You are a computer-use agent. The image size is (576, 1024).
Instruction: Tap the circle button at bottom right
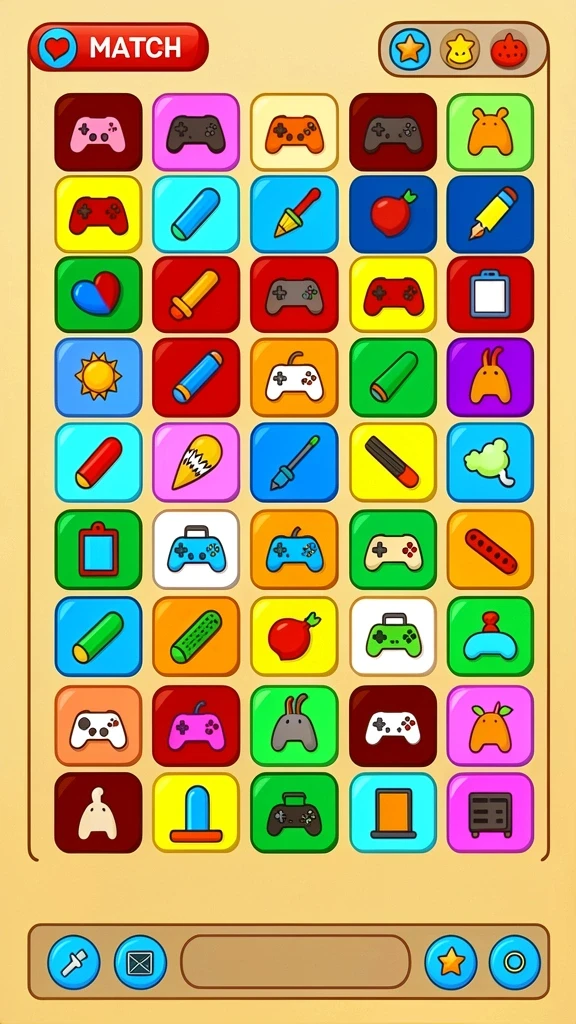click(x=515, y=962)
